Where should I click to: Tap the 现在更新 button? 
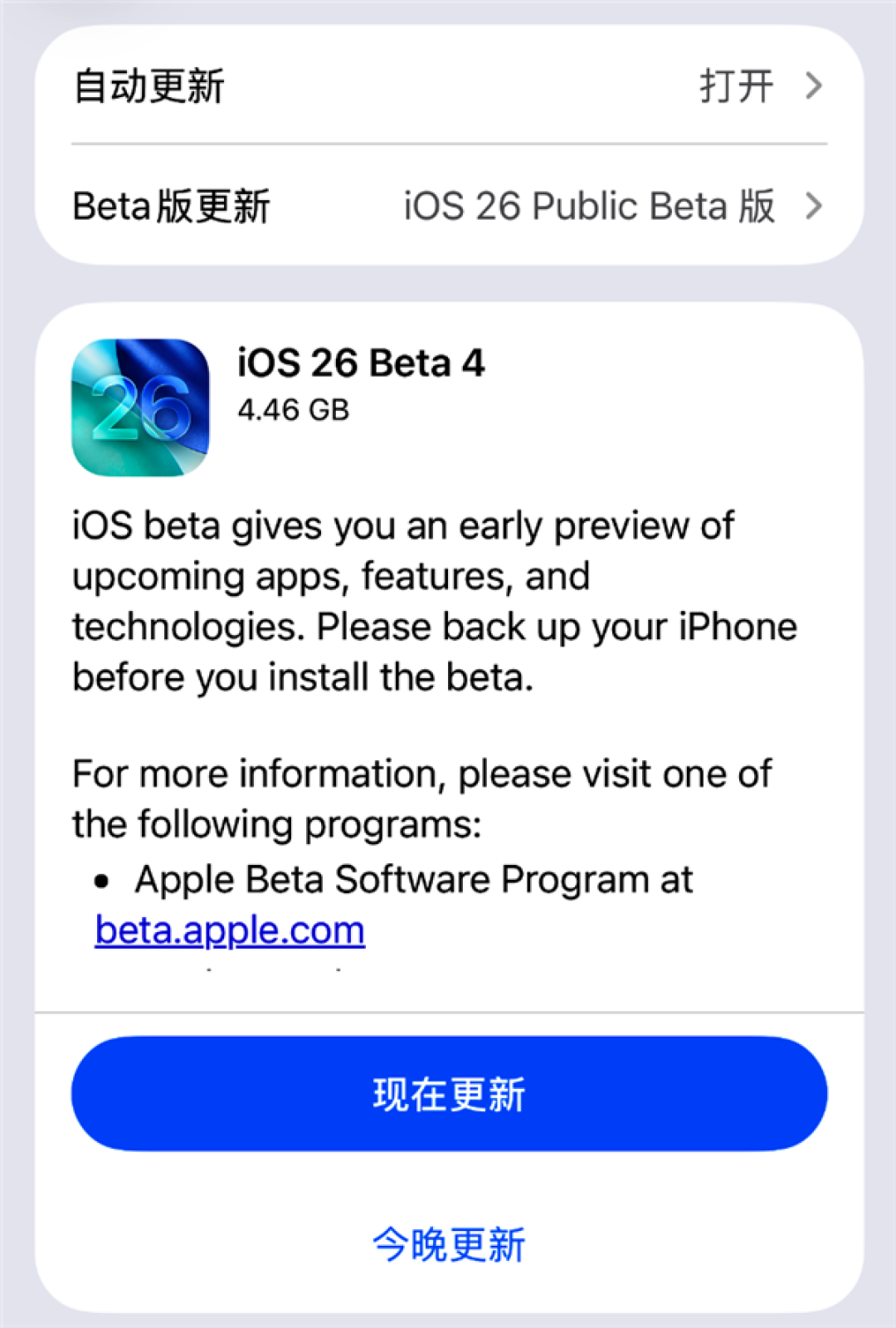click(448, 1094)
